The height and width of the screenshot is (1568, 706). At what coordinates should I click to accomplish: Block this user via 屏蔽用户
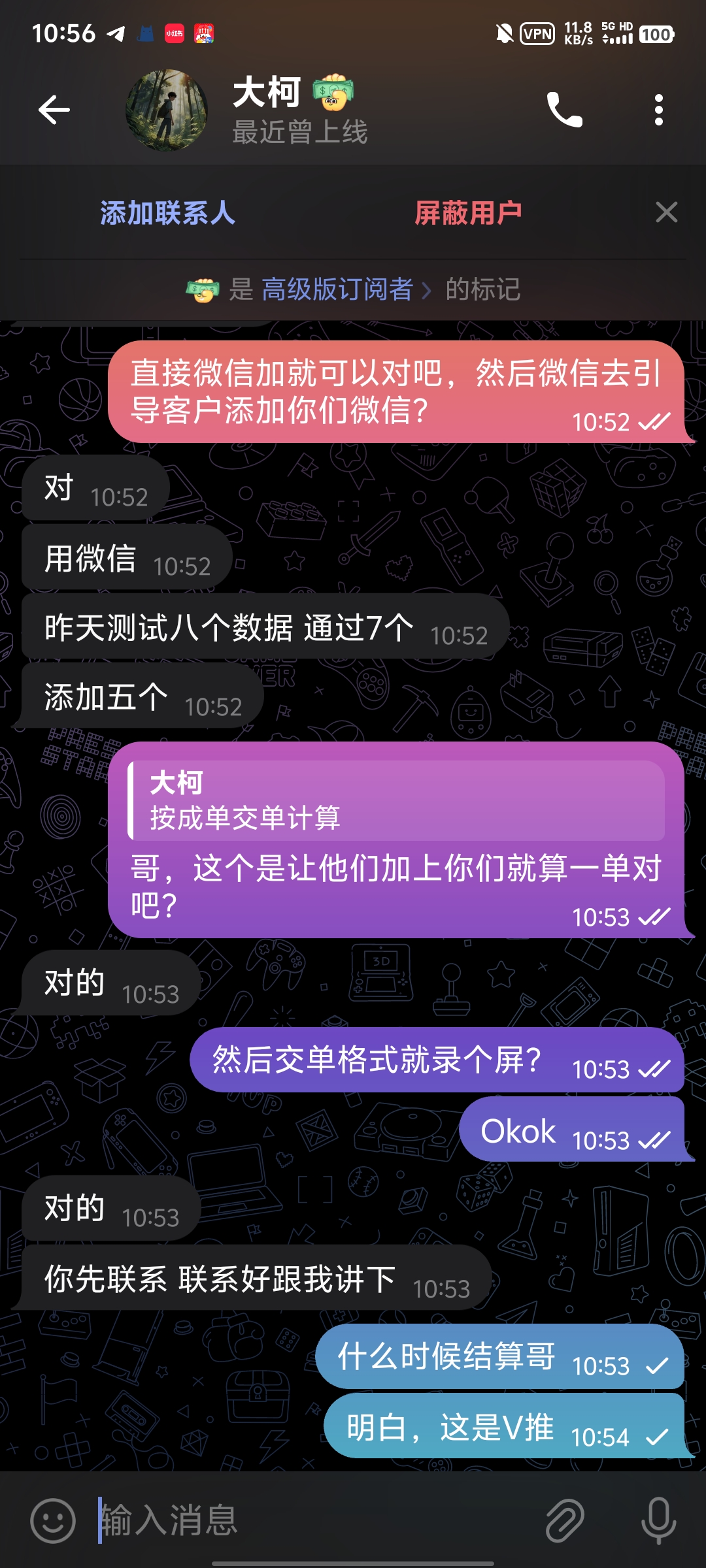(468, 213)
